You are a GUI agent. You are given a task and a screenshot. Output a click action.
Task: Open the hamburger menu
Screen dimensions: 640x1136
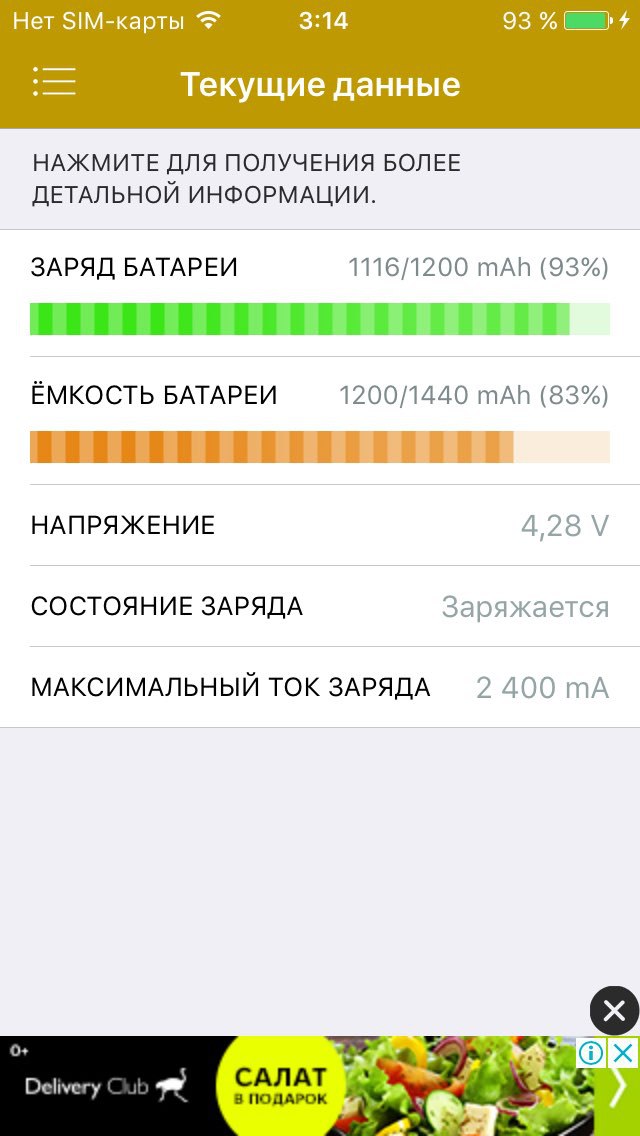54,82
